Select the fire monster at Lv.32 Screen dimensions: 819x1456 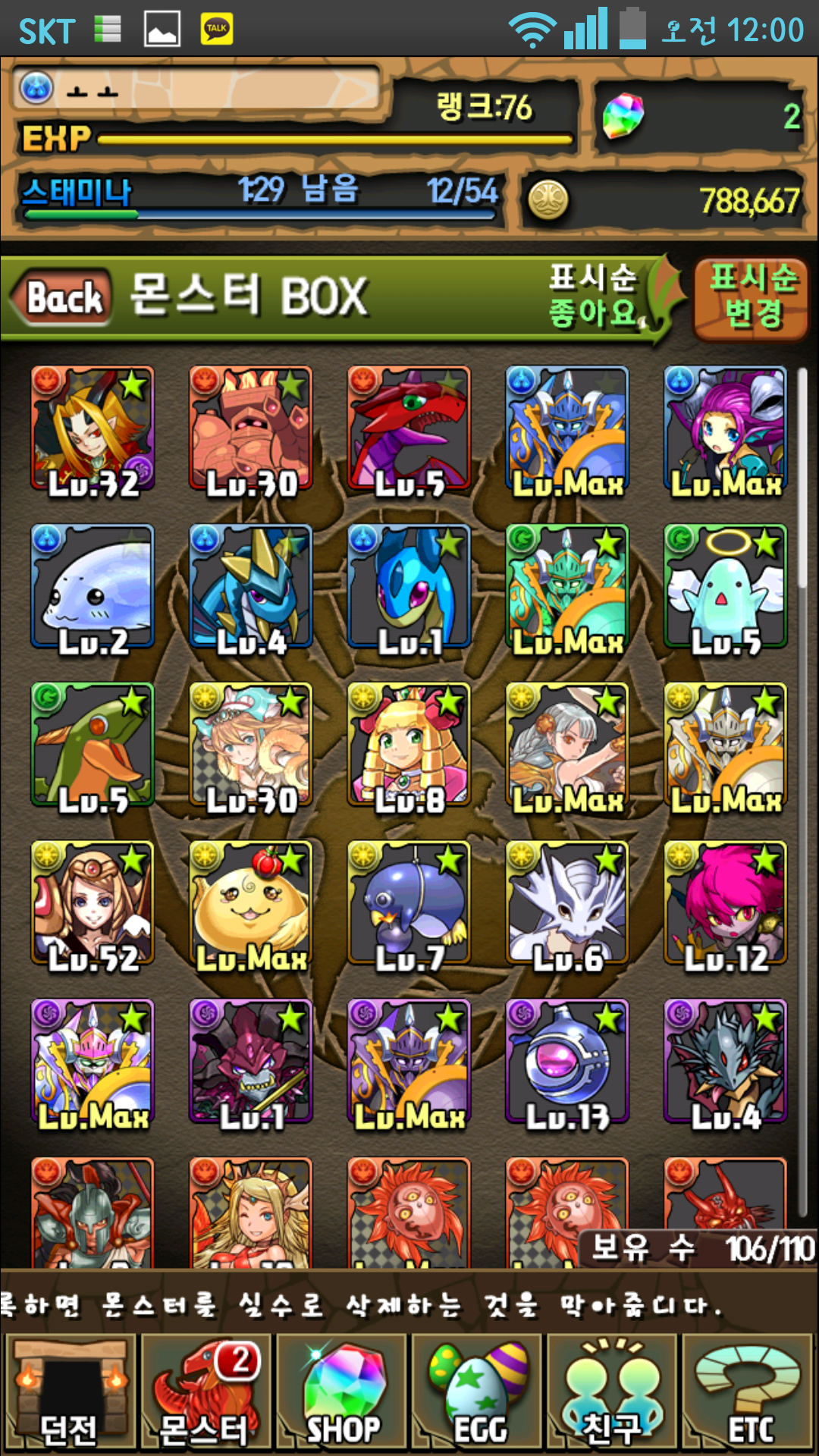(93, 430)
